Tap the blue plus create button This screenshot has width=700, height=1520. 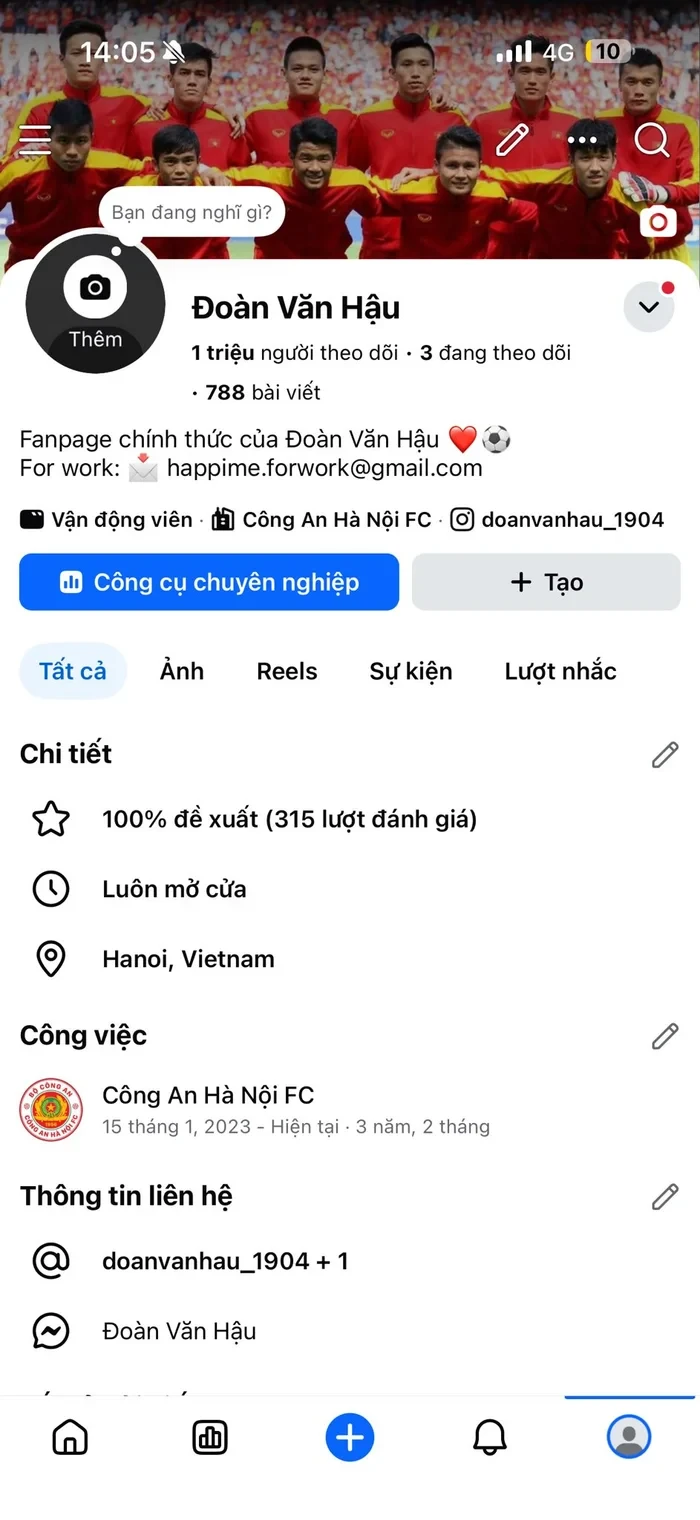point(350,1438)
